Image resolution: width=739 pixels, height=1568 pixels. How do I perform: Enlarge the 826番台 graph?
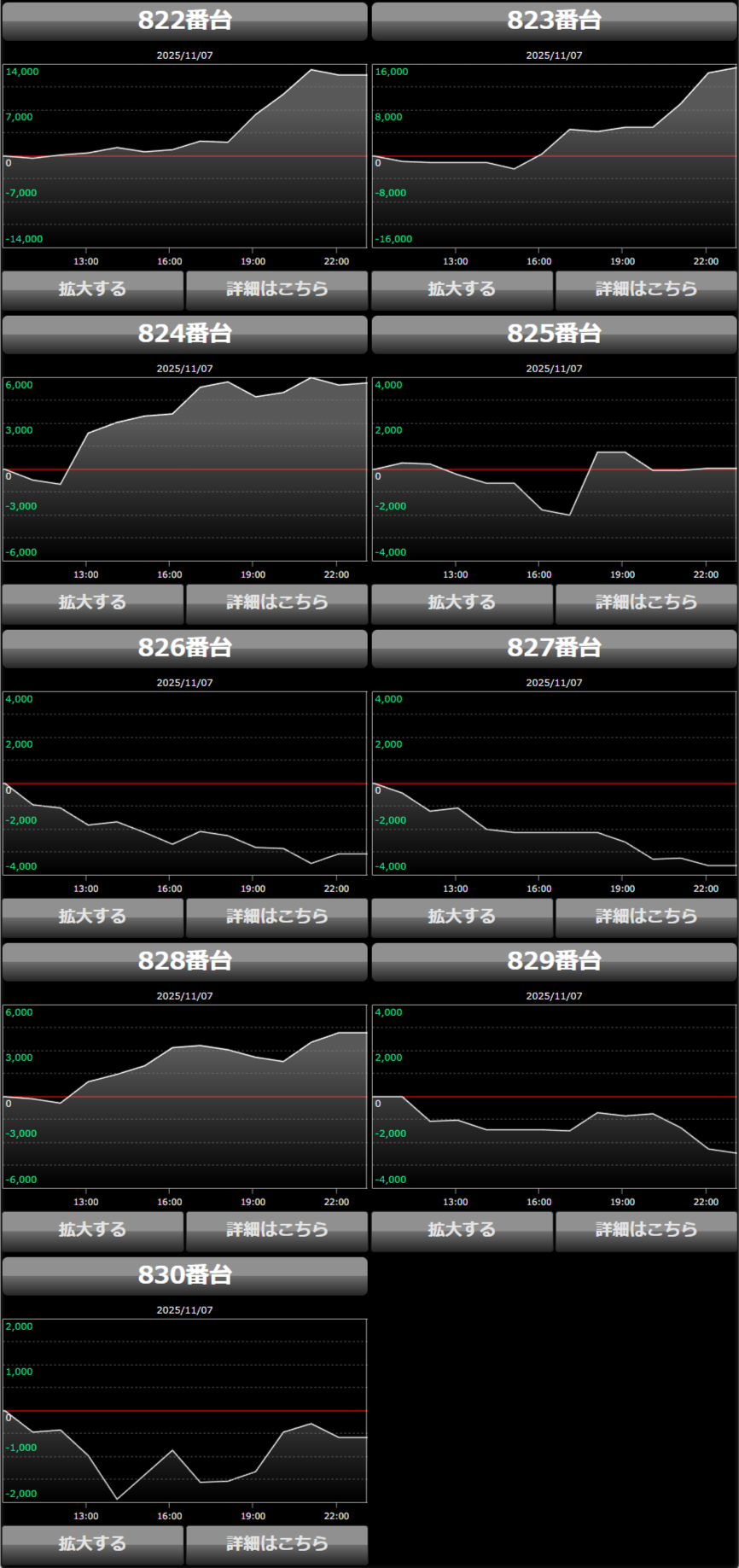(92, 917)
